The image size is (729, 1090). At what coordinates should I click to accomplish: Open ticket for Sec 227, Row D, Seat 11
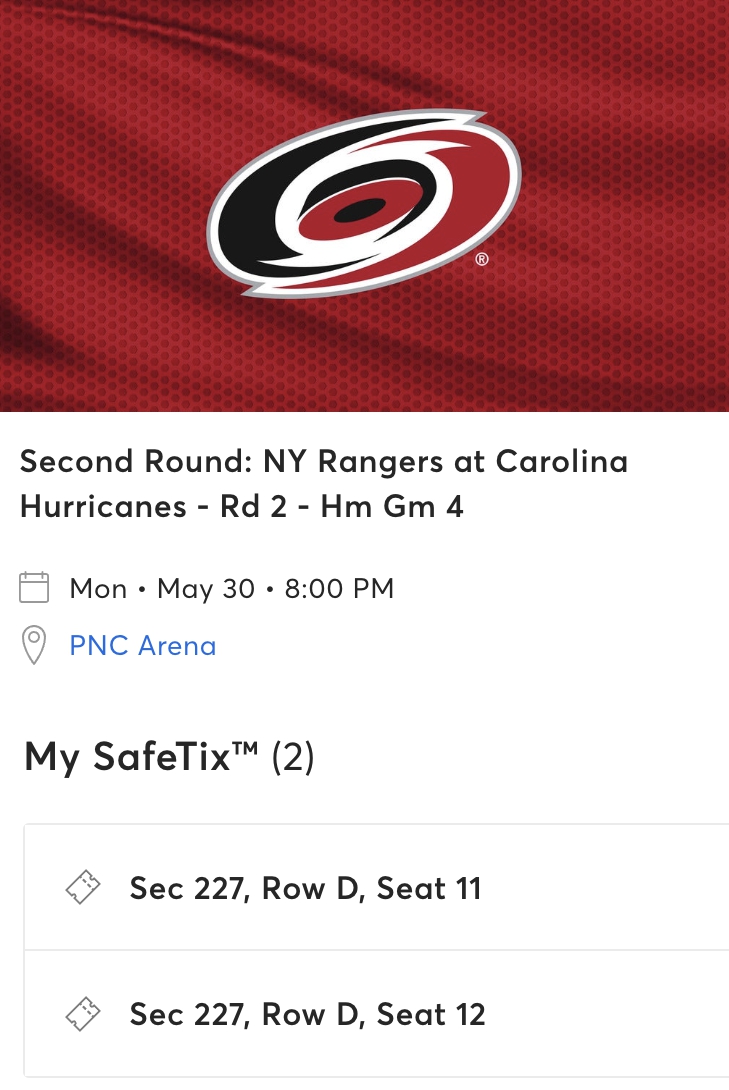tap(305, 887)
